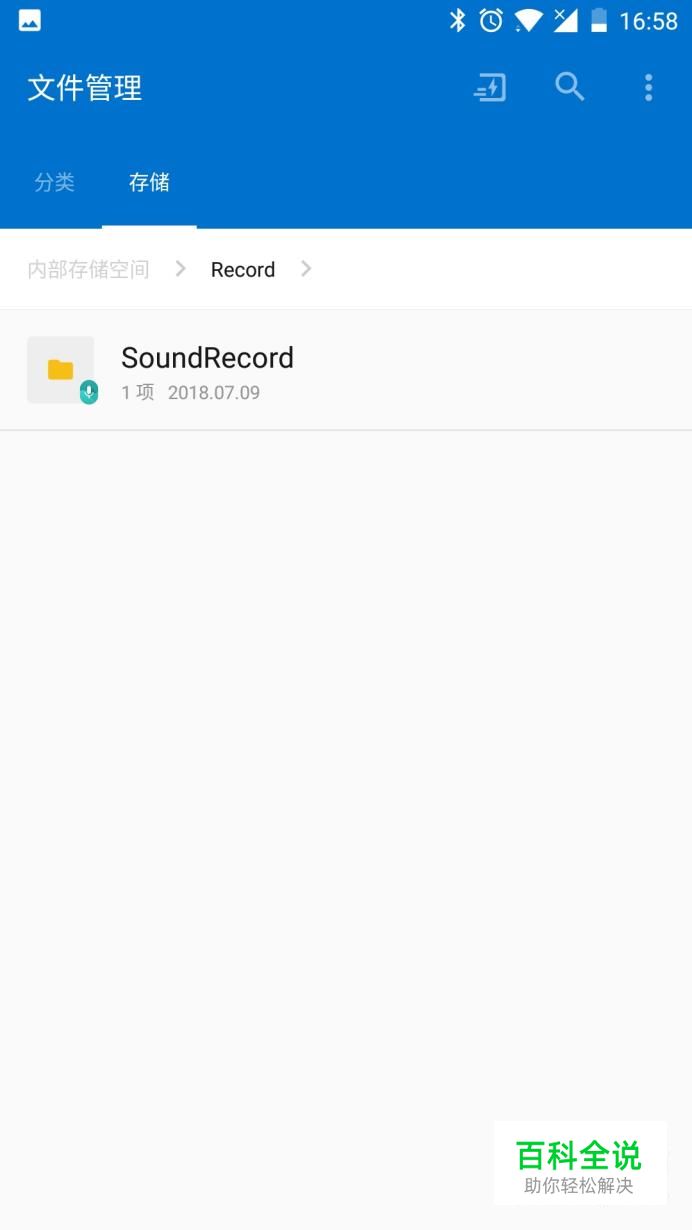This screenshot has height=1230, width=692.
Task: Select the 存储 tab
Action: pyautogui.click(x=149, y=182)
